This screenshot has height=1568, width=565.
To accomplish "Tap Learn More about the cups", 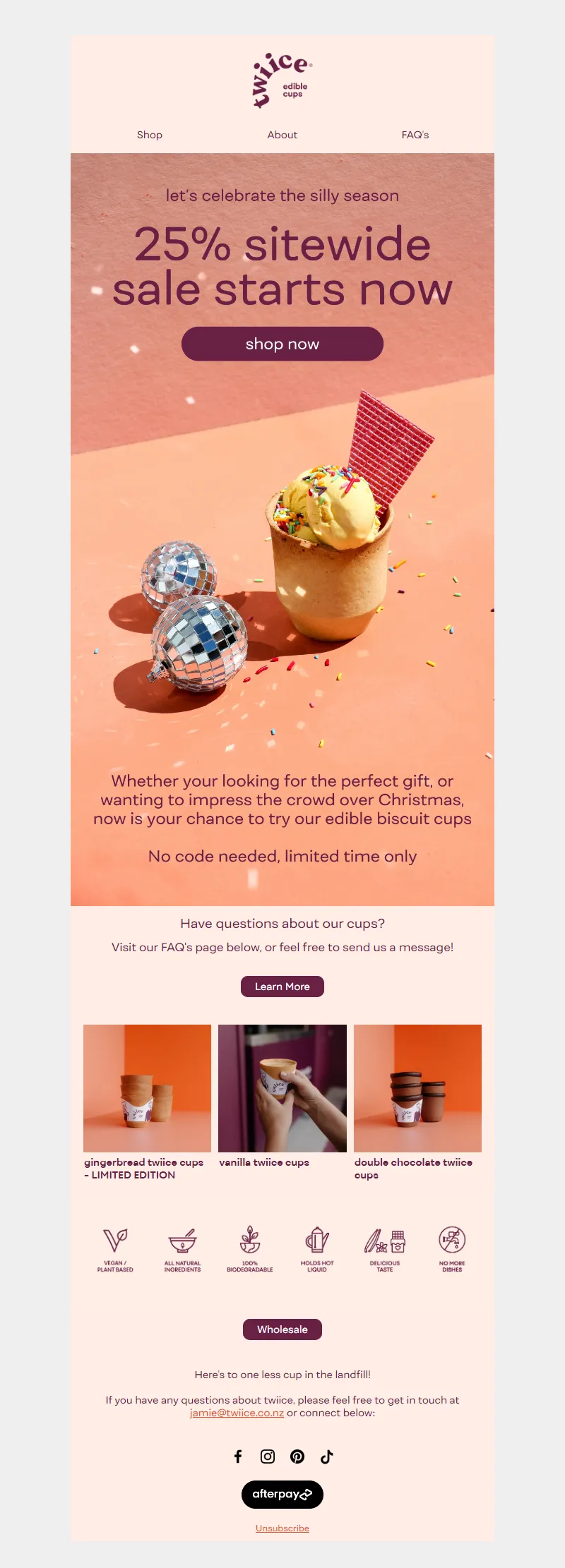I will (x=282, y=987).
